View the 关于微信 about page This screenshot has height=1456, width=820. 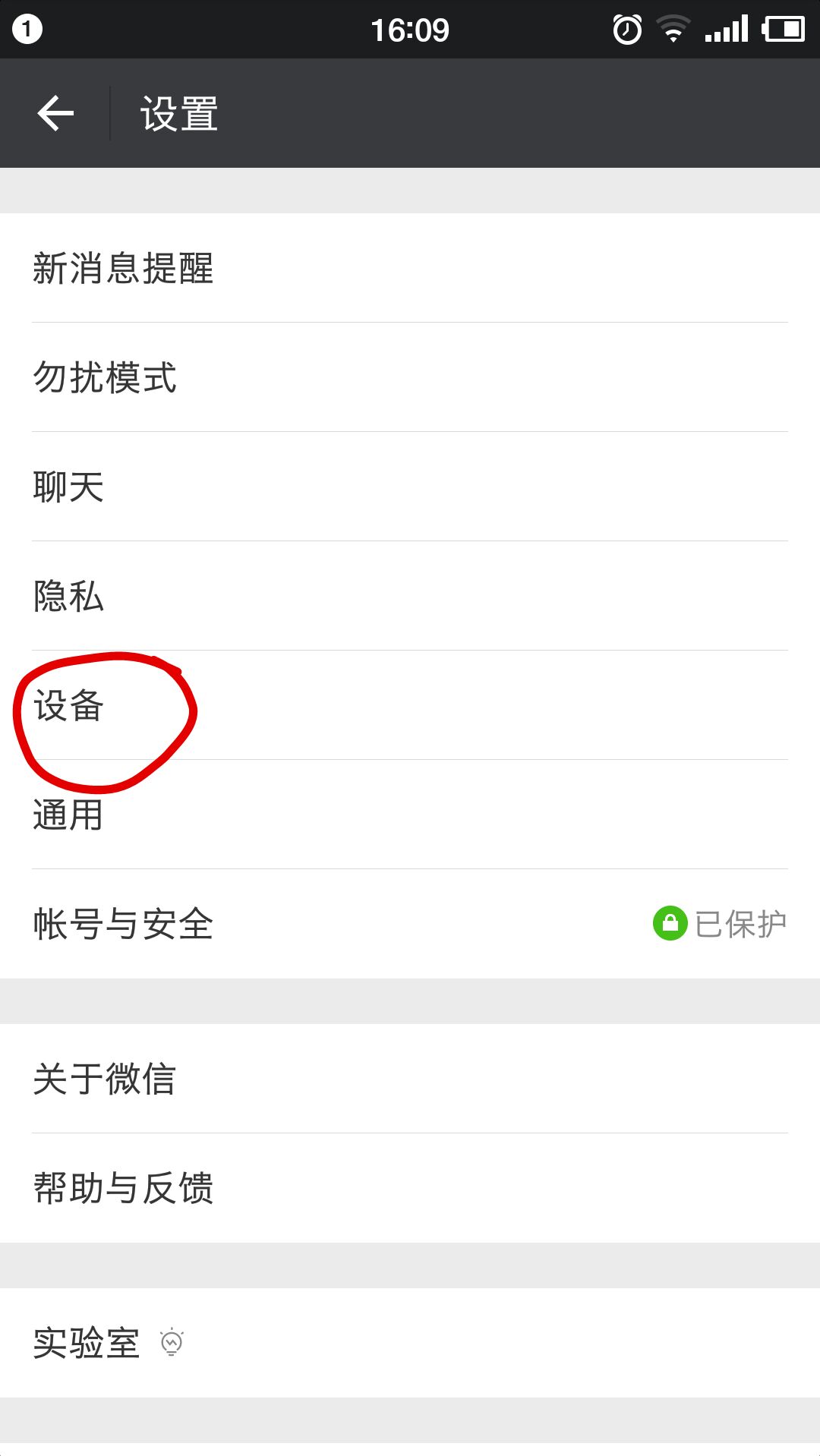coord(410,1079)
